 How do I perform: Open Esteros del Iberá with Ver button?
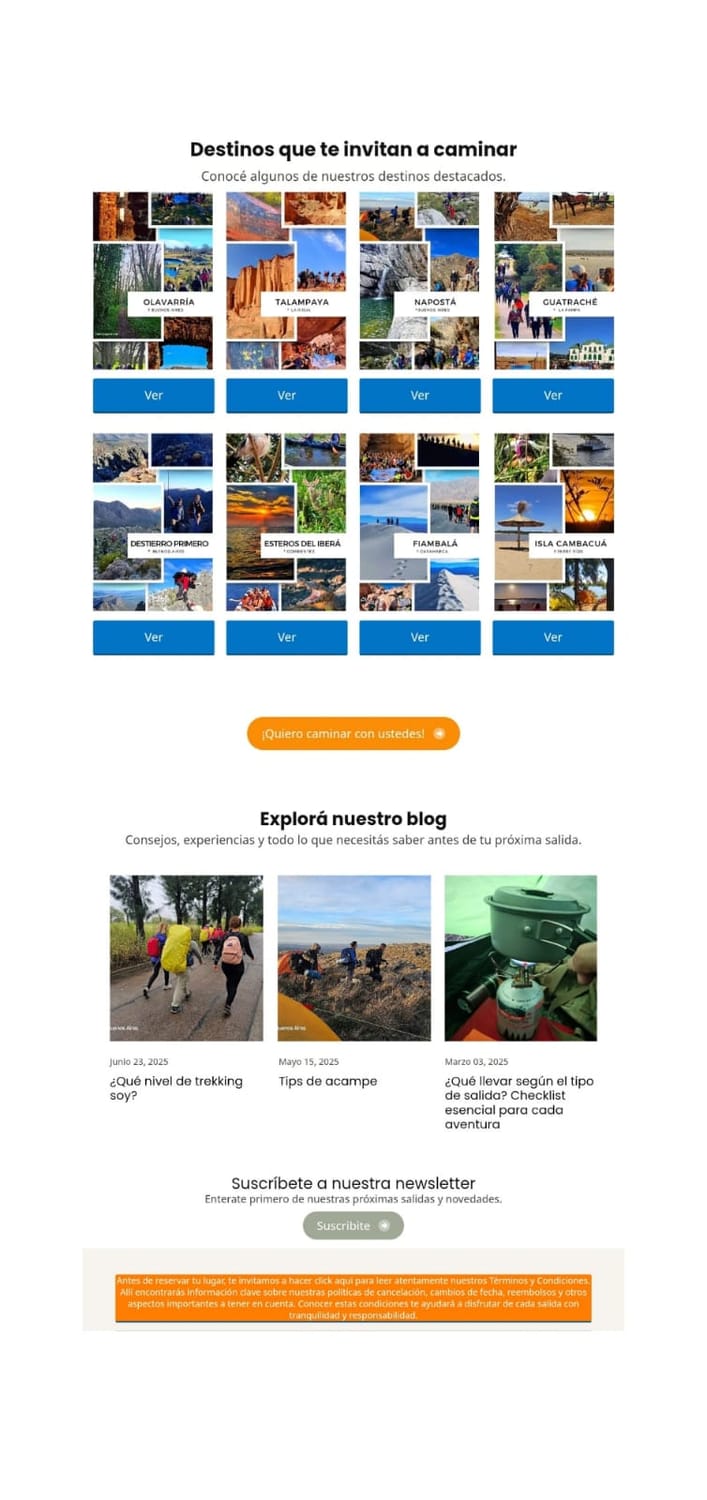pyautogui.click(x=286, y=637)
